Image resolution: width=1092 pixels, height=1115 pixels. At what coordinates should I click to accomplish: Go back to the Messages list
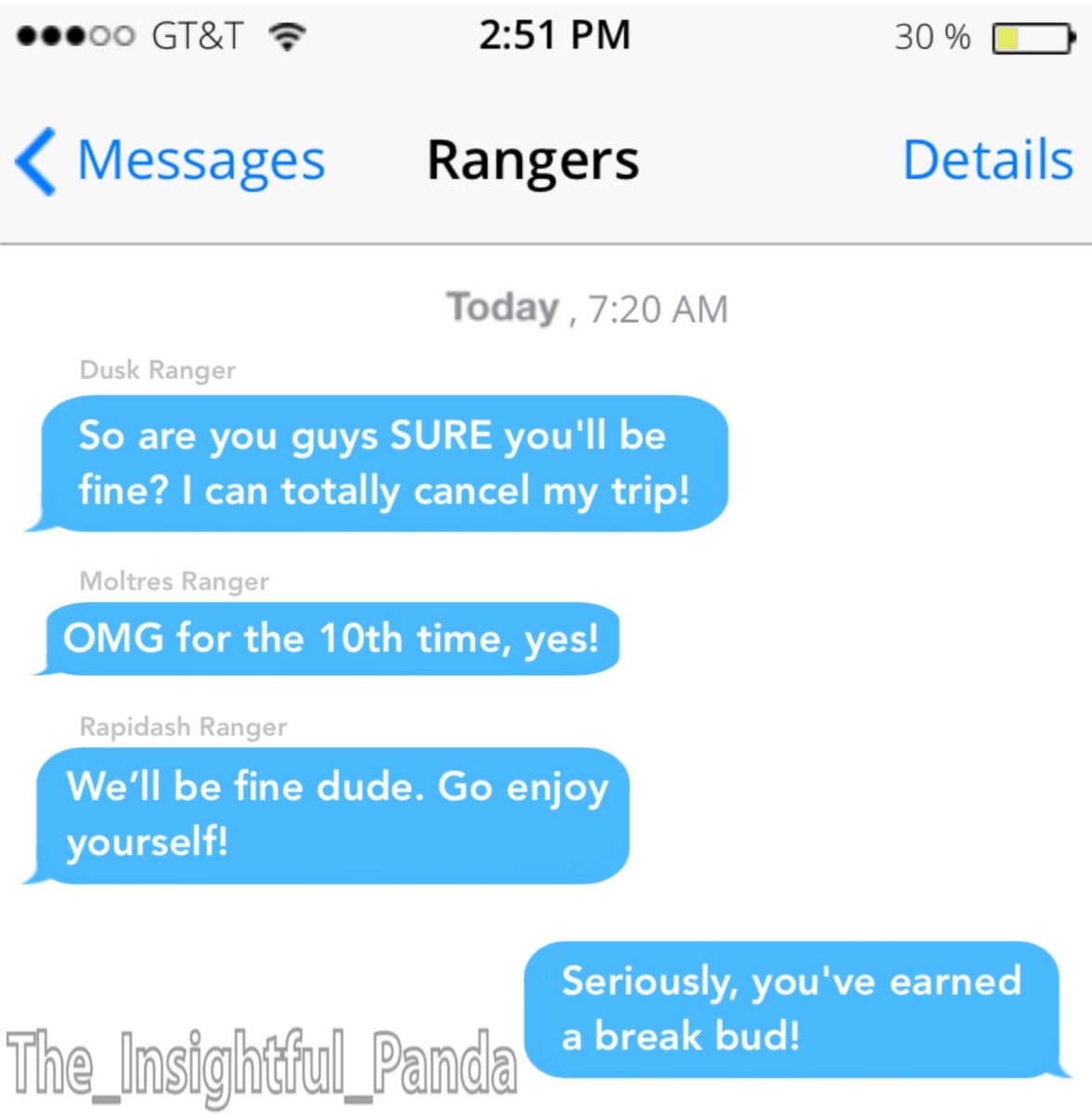tap(172, 161)
